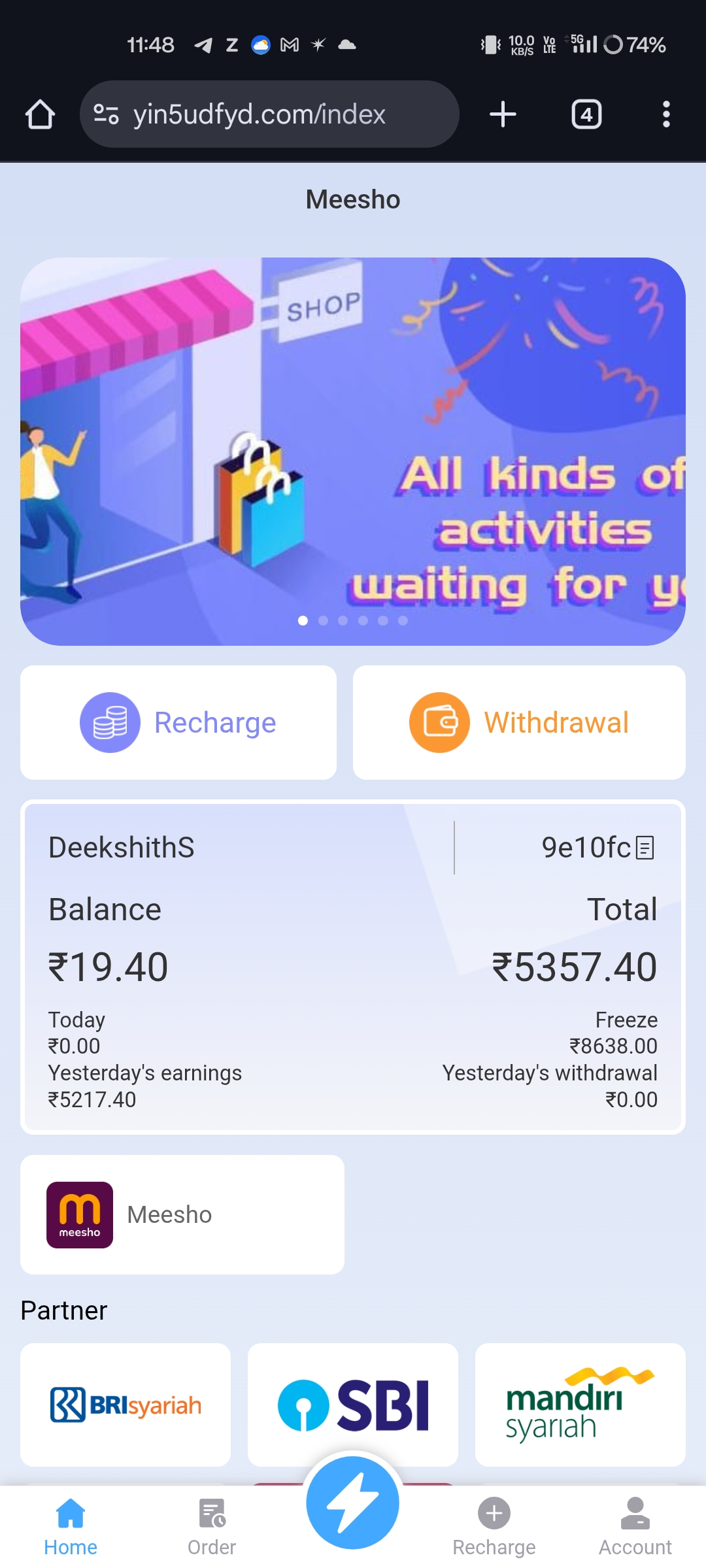
Task: Tap the Recharge card with coins icon
Action: (x=178, y=722)
